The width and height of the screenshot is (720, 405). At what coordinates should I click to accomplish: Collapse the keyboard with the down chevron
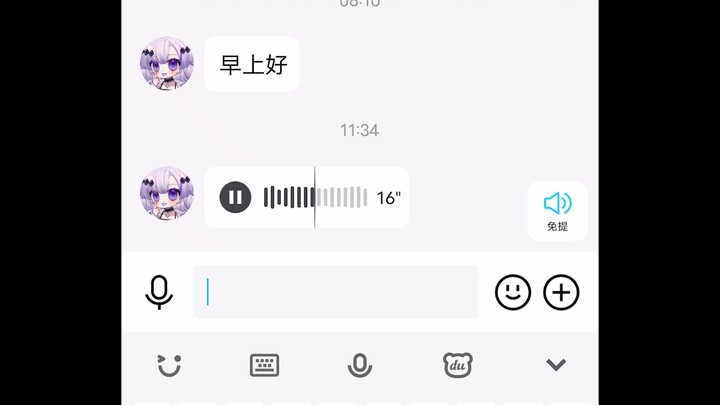[x=556, y=365]
